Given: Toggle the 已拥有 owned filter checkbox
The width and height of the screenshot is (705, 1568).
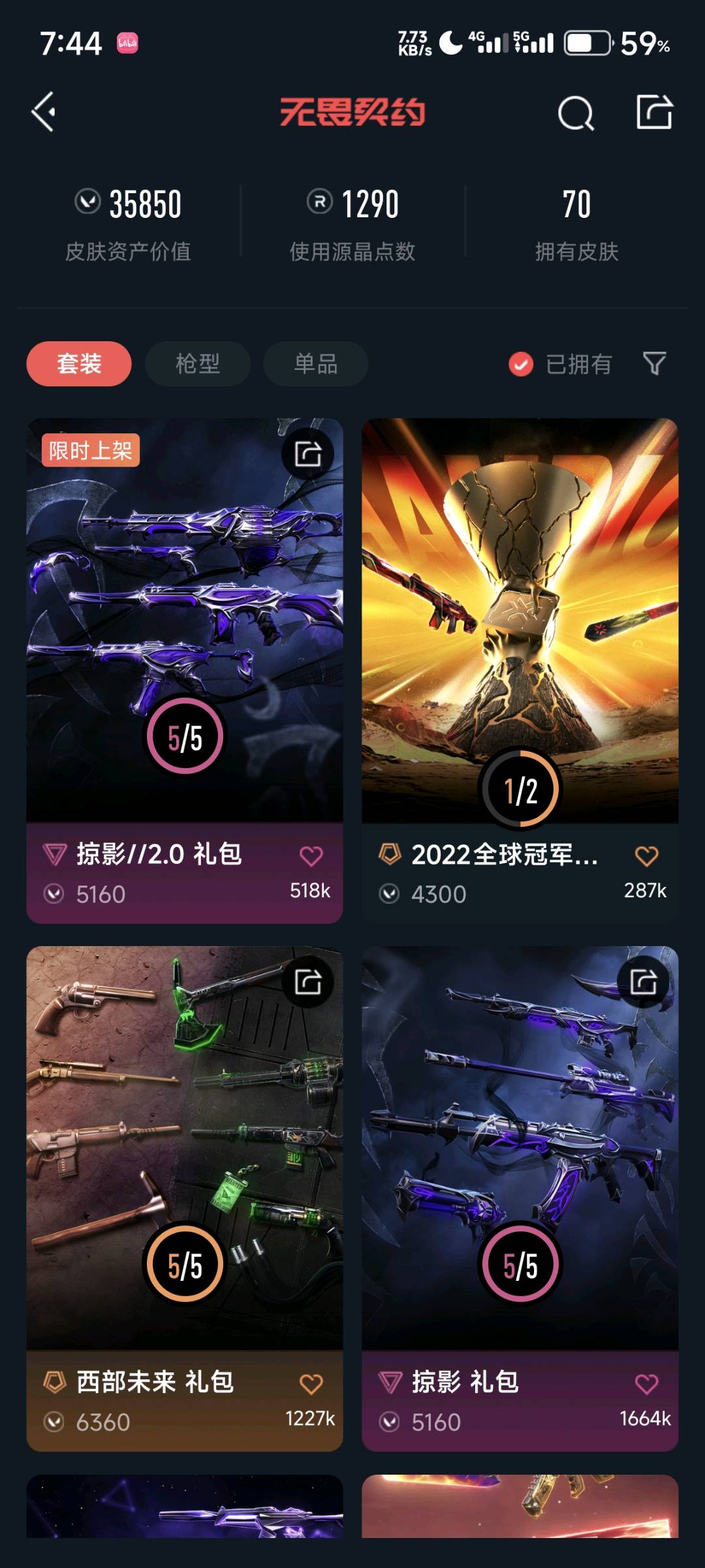Looking at the screenshot, I should (x=521, y=364).
